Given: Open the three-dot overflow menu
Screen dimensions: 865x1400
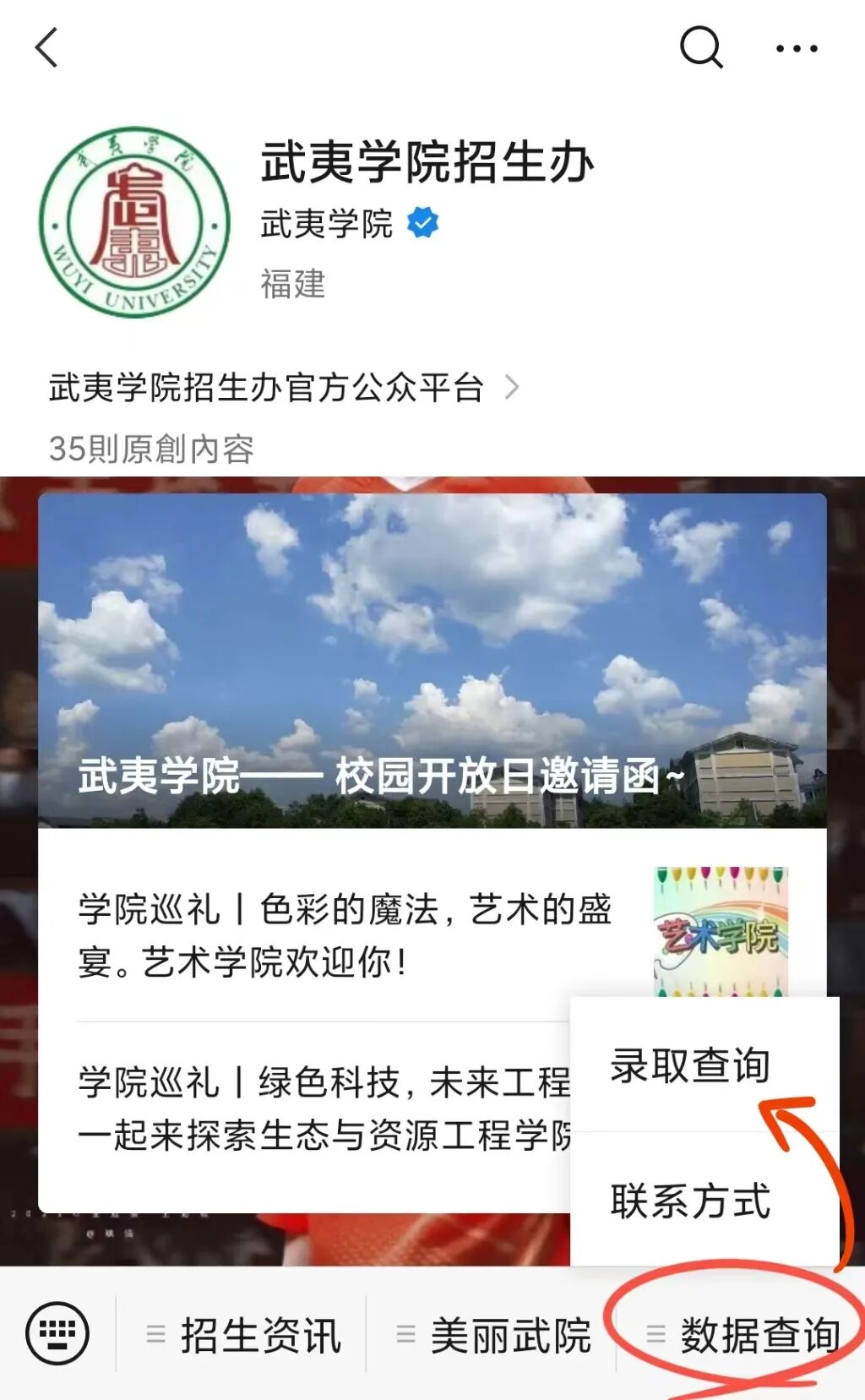Looking at the screenshot, I should [x=797, y=48].
